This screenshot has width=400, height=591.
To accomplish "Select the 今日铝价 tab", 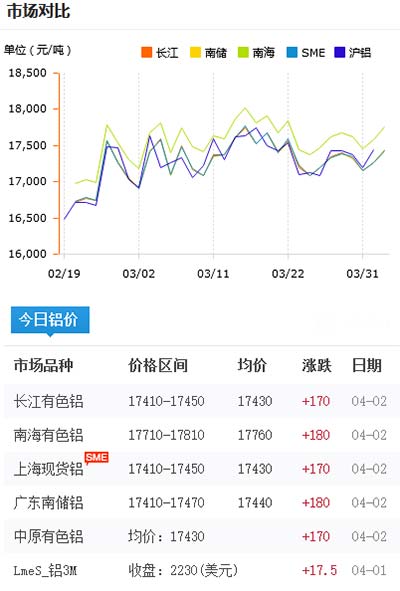I will (x=50, y=320).
